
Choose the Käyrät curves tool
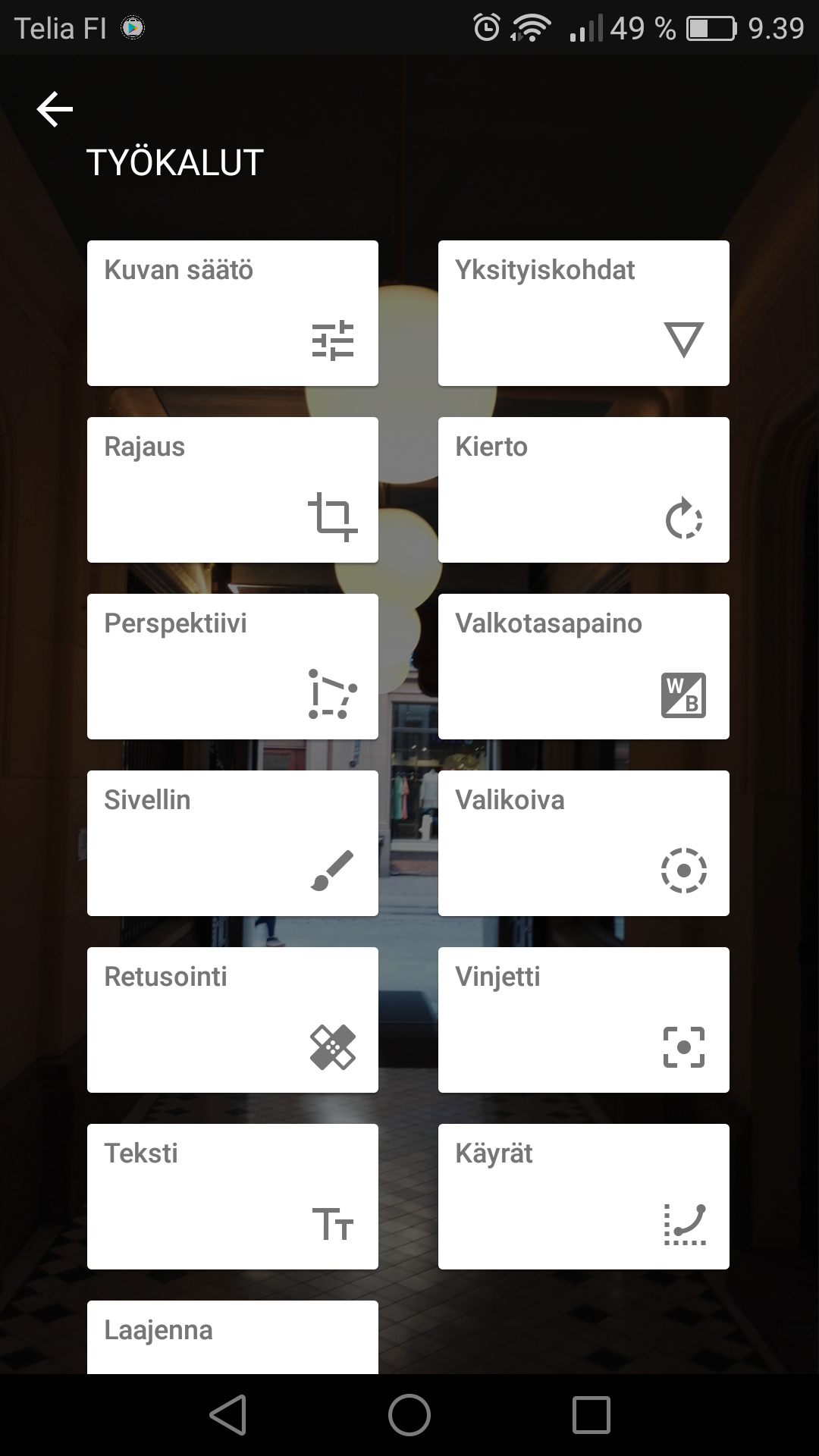[583, 1196]
